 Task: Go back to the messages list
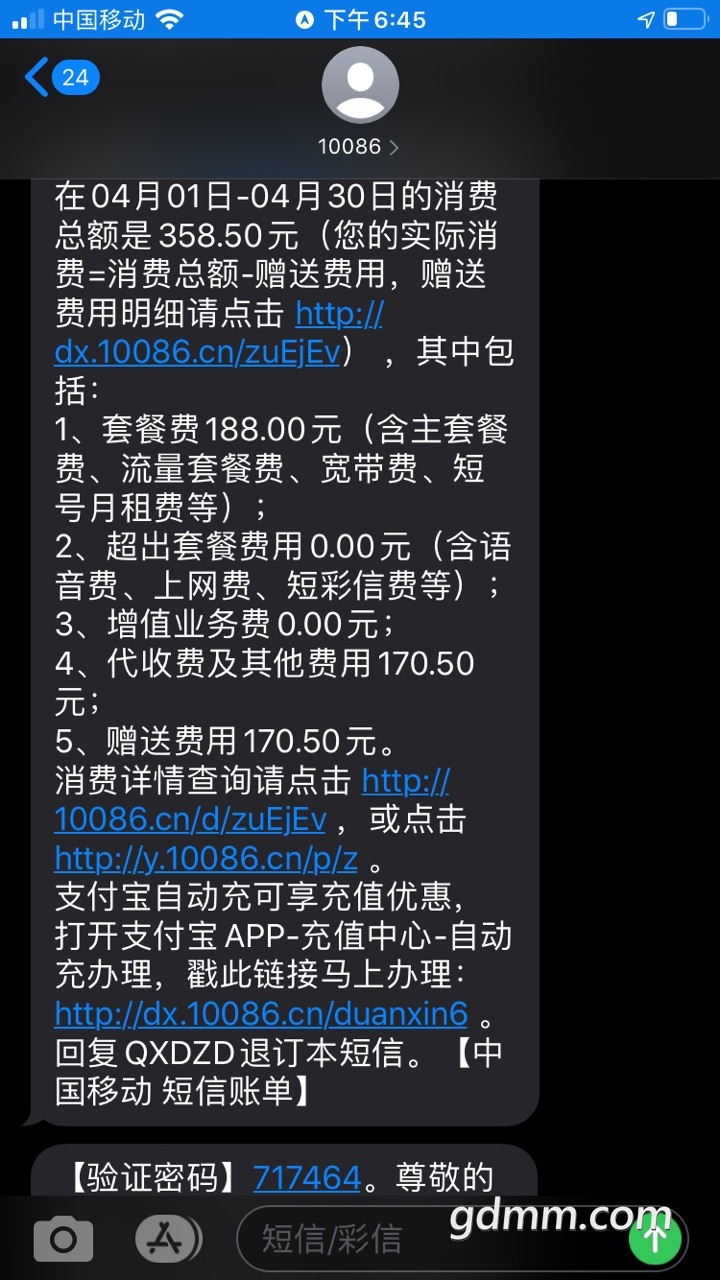(60, 78)
